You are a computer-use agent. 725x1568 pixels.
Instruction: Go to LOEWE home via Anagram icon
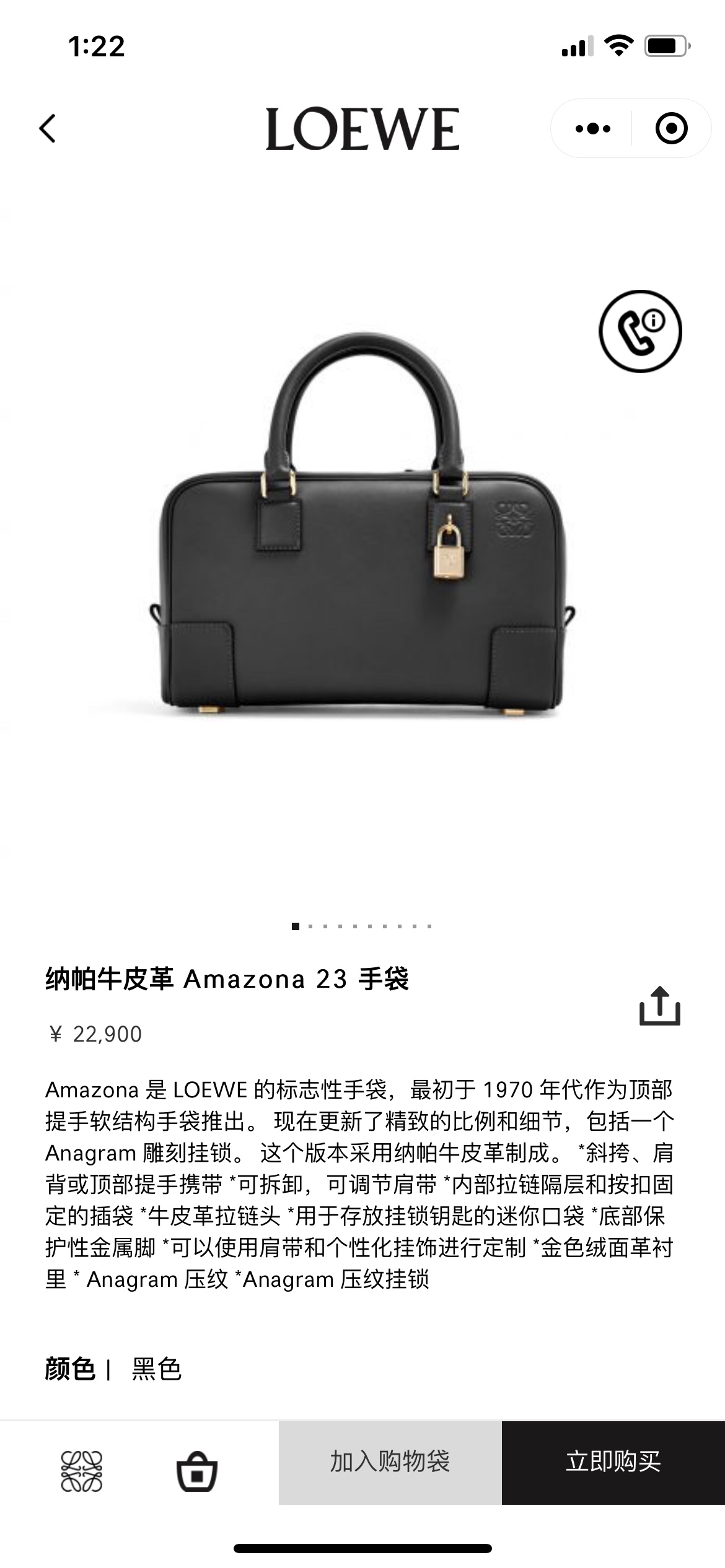(x=82, y=1471)
